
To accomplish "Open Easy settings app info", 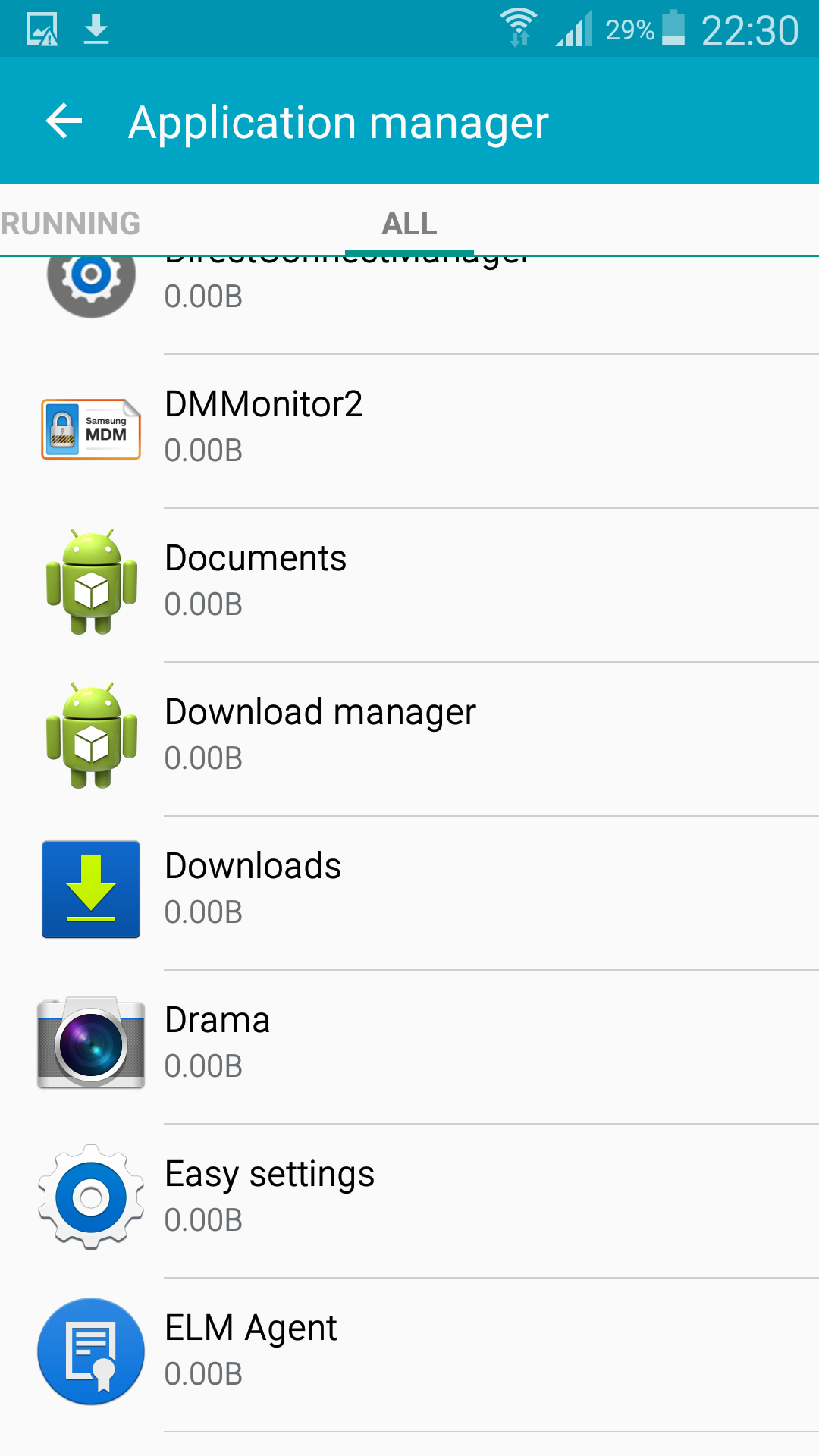I will point(409,1200).
